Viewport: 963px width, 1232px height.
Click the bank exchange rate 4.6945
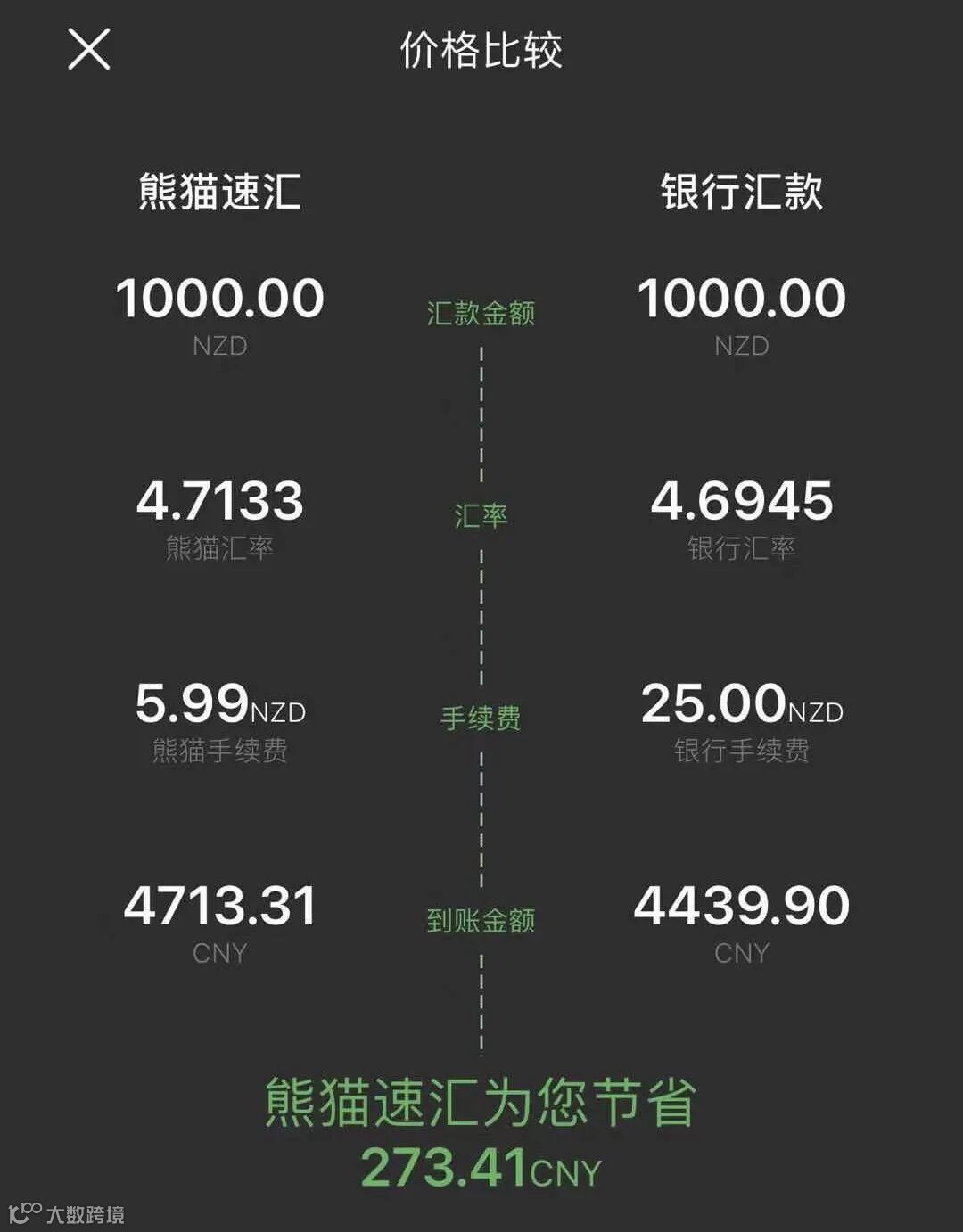click(x=743, y=502)
